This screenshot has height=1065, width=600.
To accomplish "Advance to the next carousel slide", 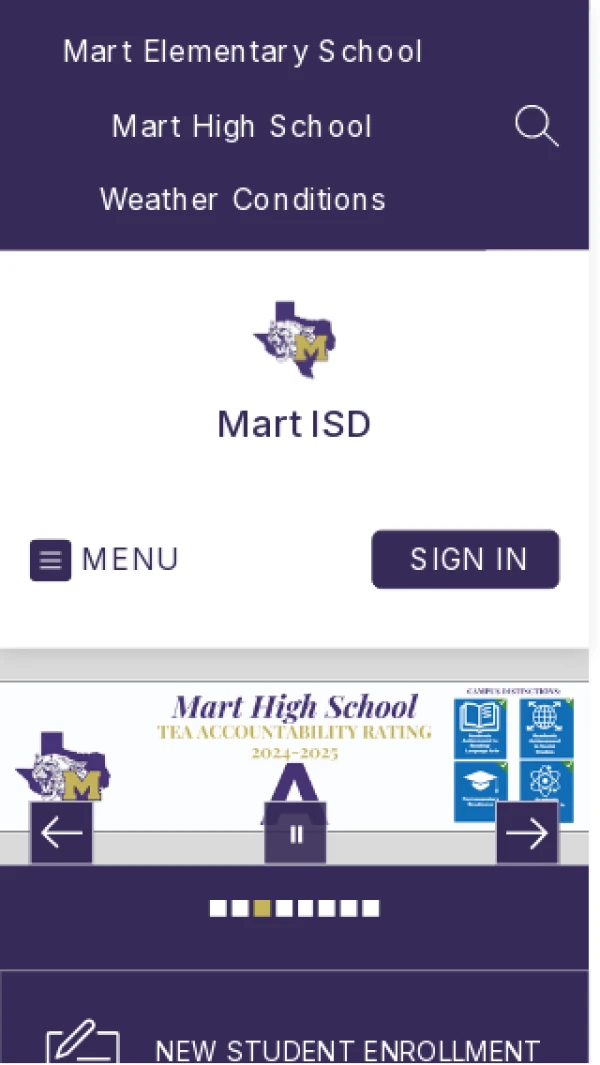I will [527, 832].
